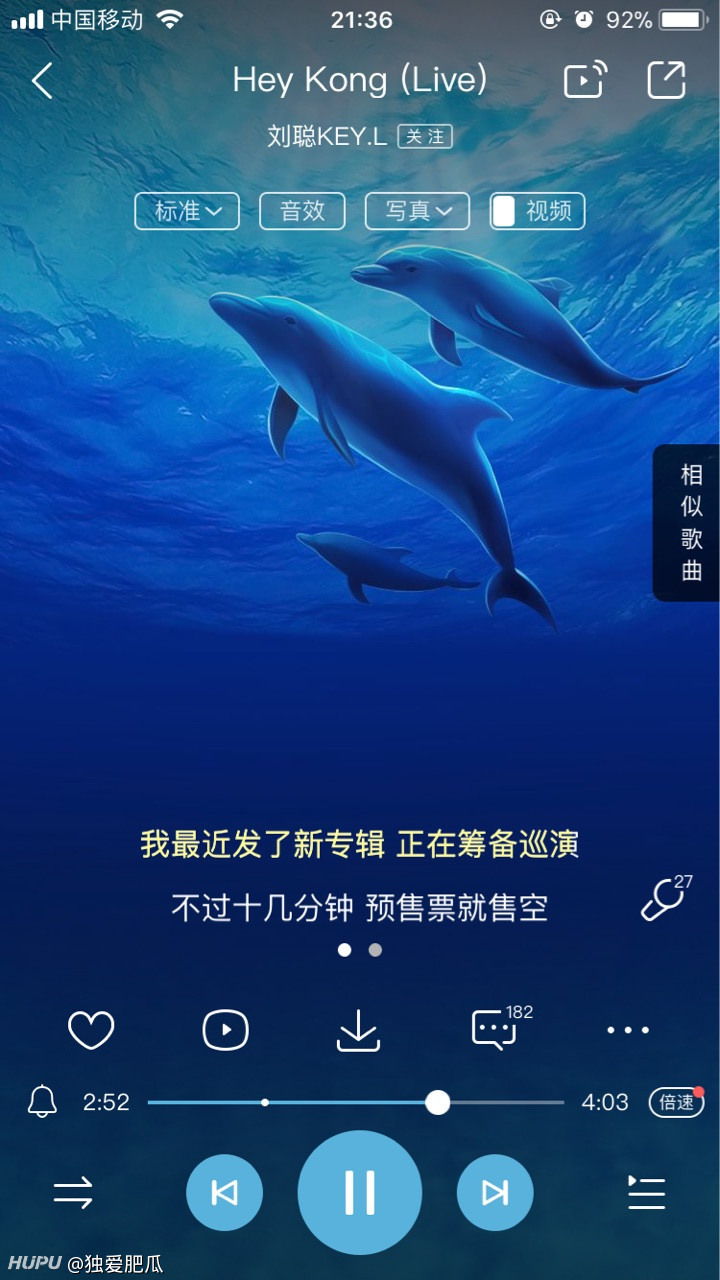Open the 倍速 playback speed setting

[677, 1102]
